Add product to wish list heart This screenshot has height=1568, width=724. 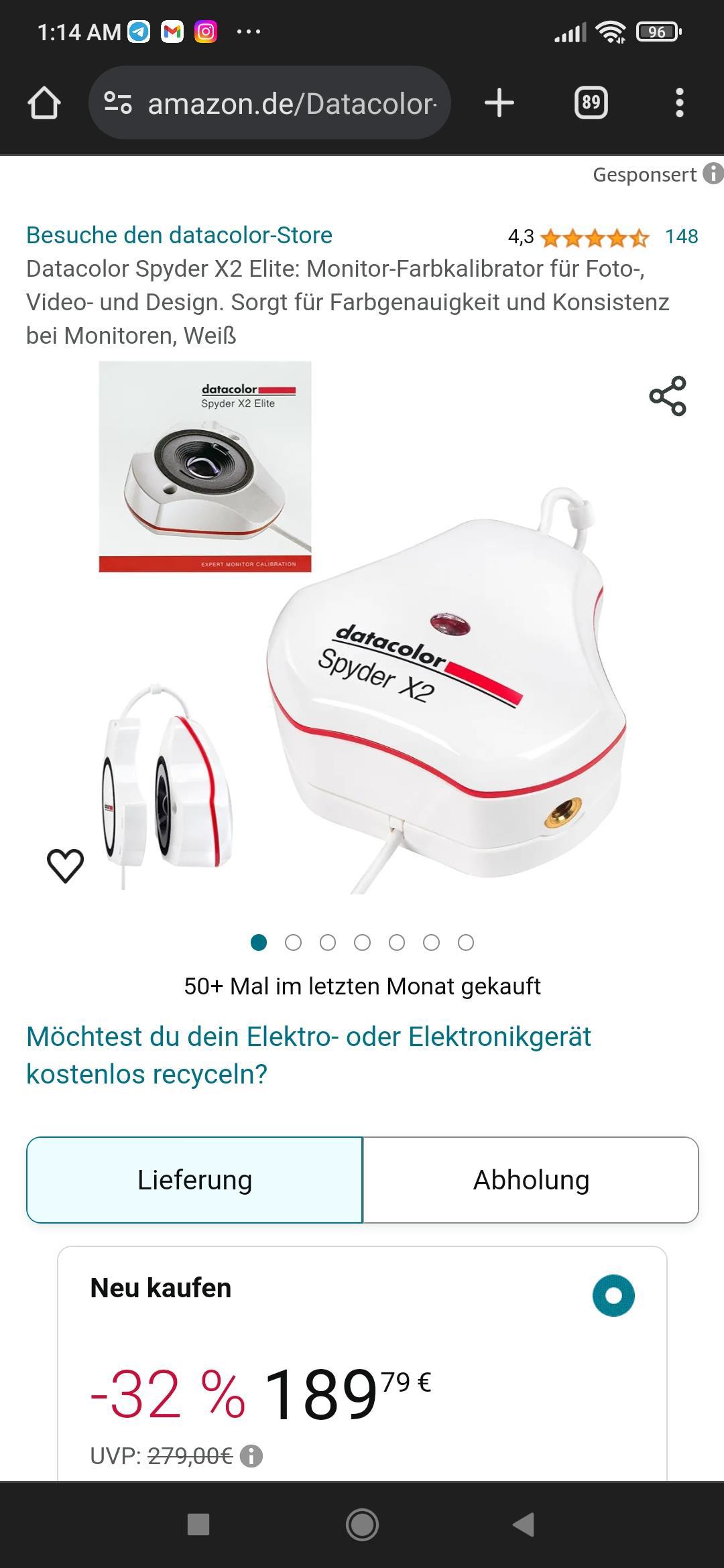tap(65, 865)
